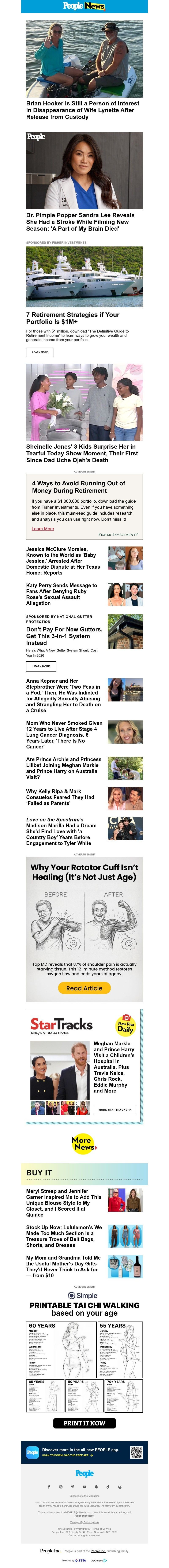Follow the Learn More link in Fisher Investments ad

point(43,528)
